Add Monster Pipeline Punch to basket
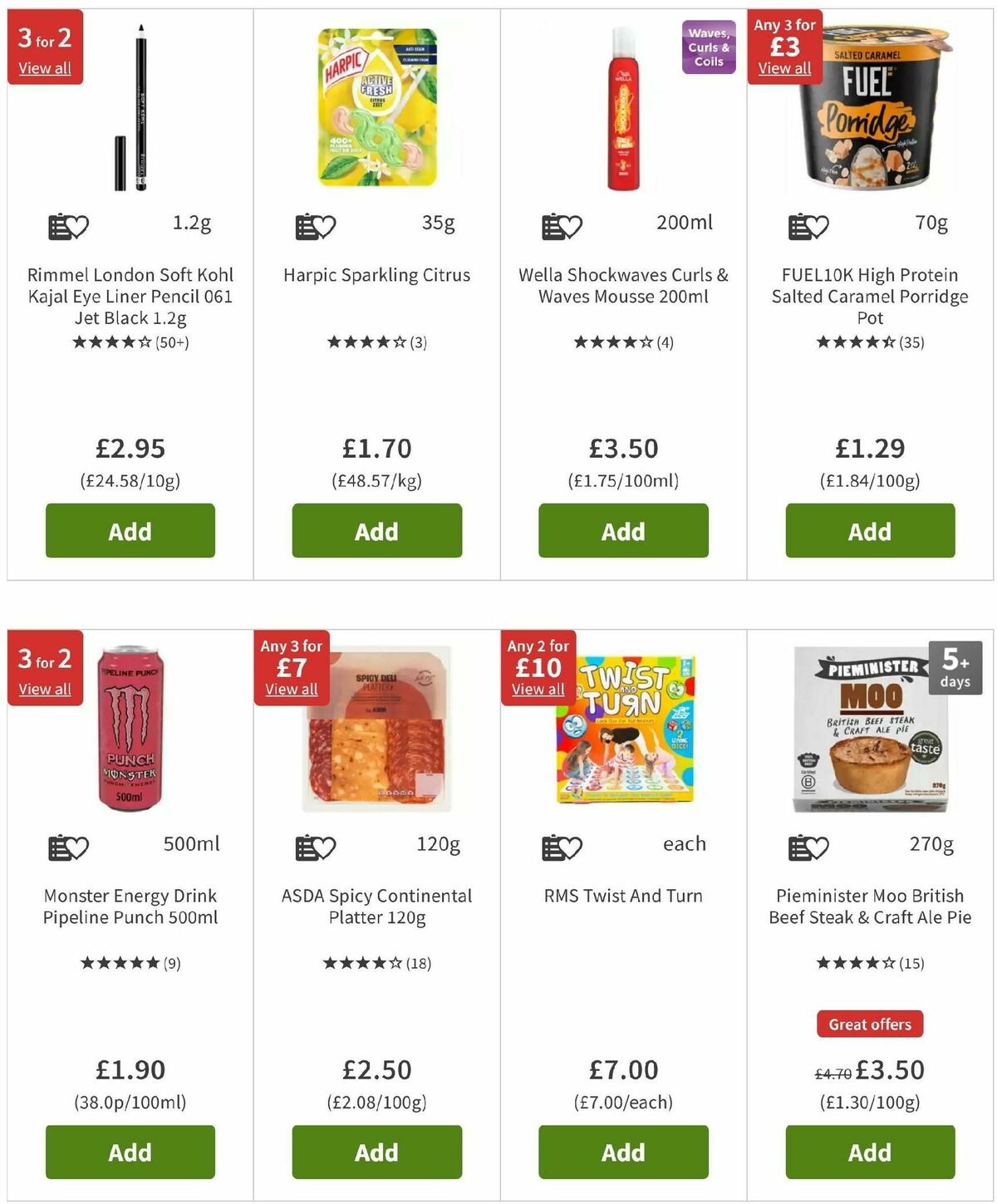The image size is (997, 1204). pos(130,1152)
